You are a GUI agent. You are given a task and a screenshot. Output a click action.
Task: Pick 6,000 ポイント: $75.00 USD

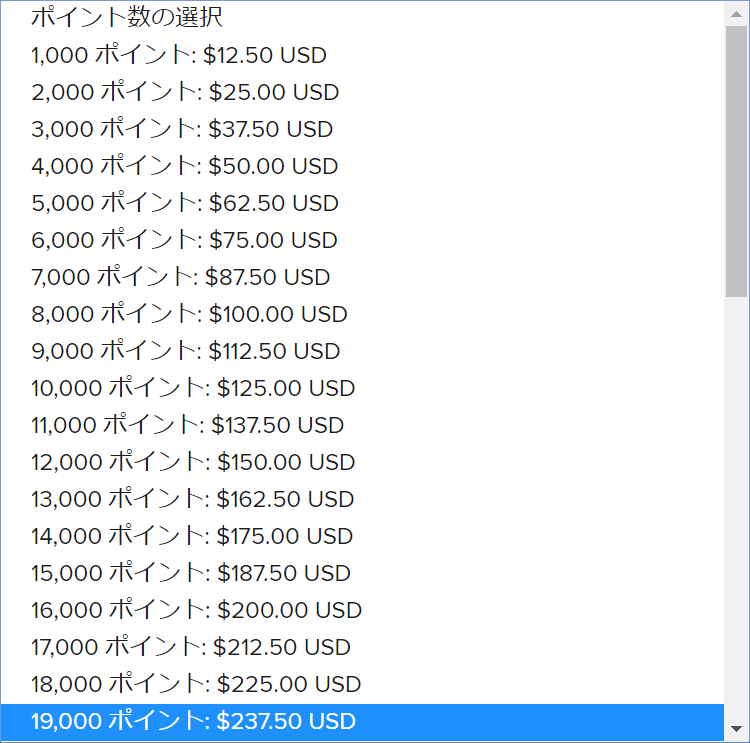185,240
